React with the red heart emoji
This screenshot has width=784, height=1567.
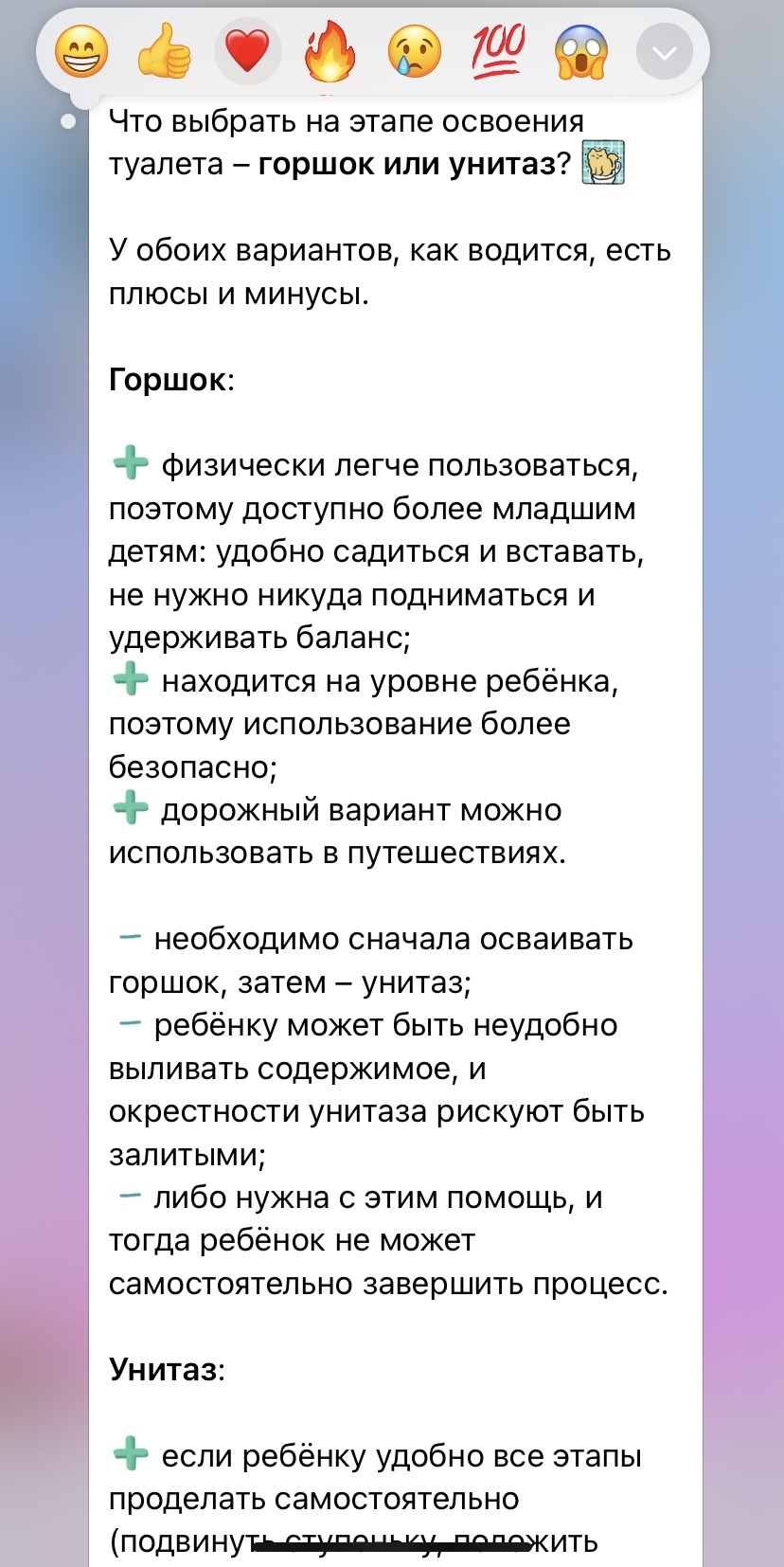pos(247,51)
